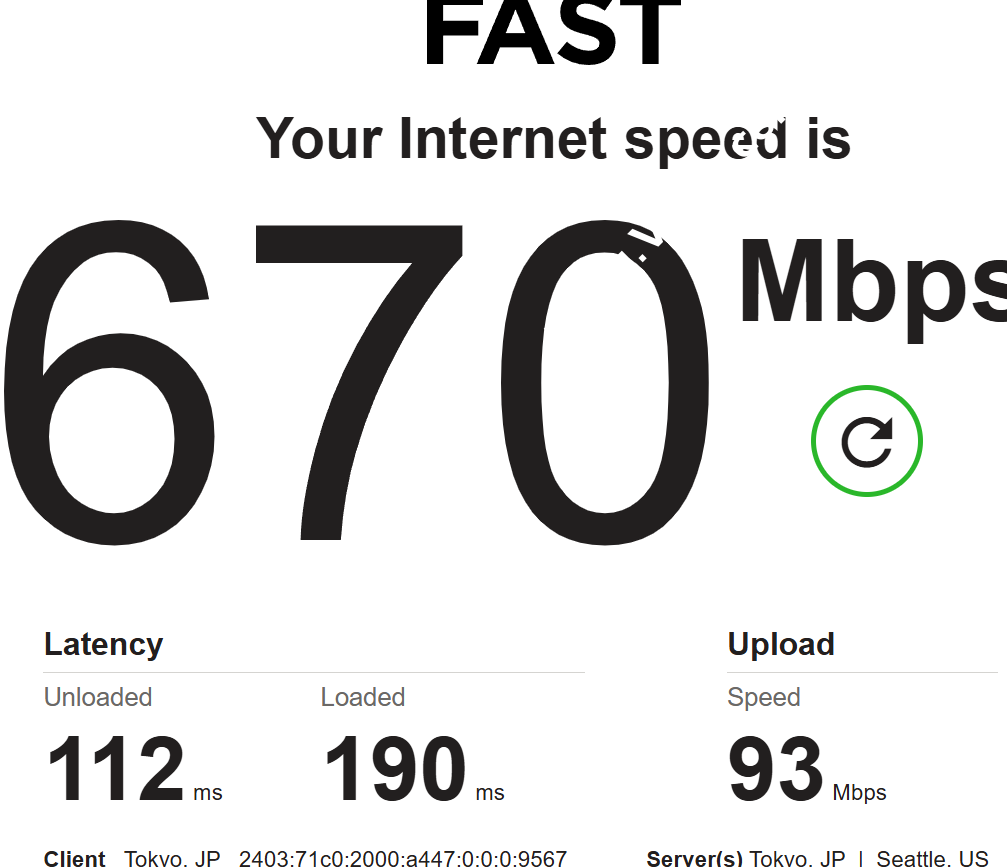The height and width of the screenshot is (867, 1007).
Task: Tap the green refresh button to rerun test
Action: click(866, 441)
